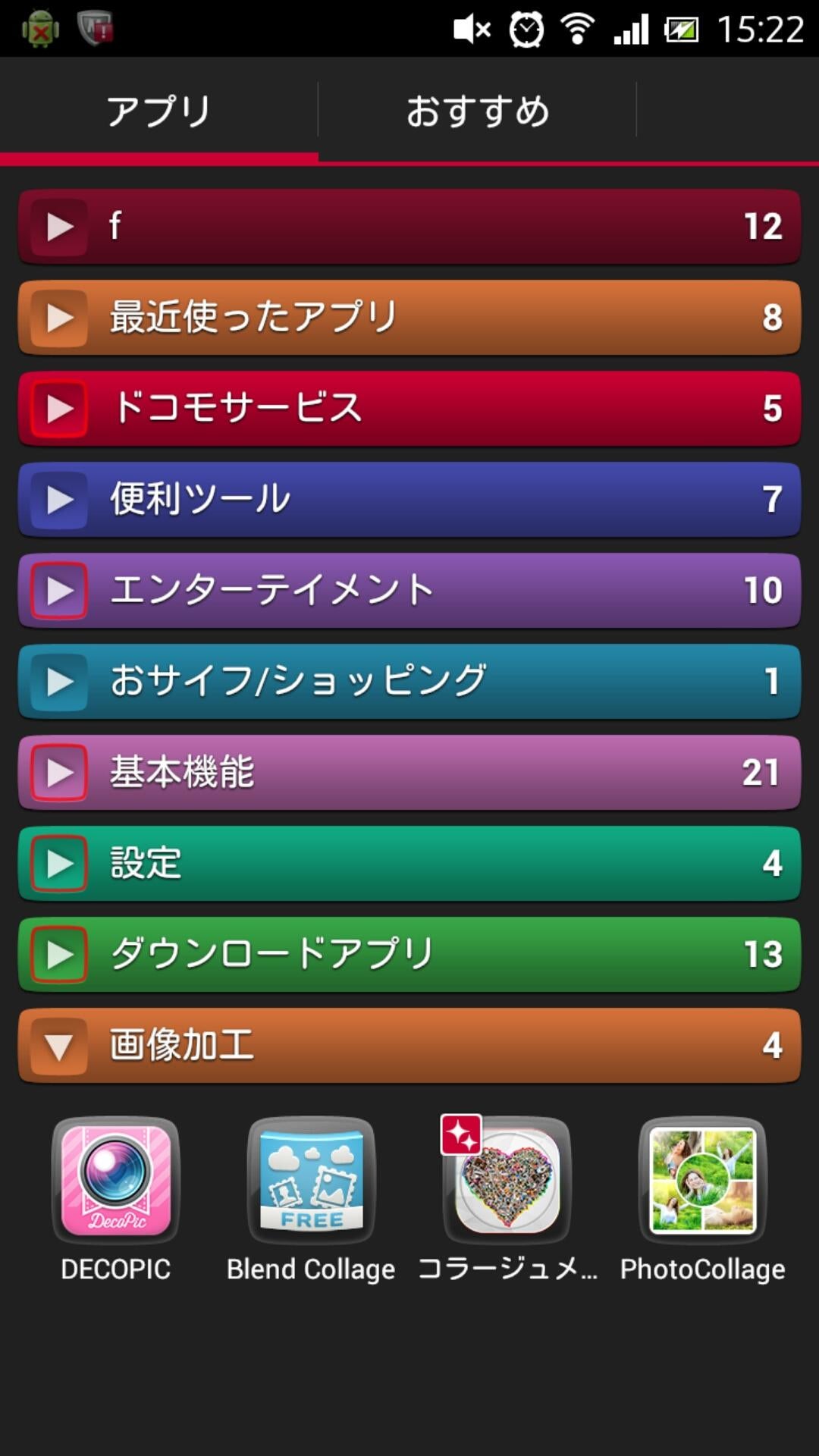Open the ダウンロードアプリ category bar

coord(409,955)
